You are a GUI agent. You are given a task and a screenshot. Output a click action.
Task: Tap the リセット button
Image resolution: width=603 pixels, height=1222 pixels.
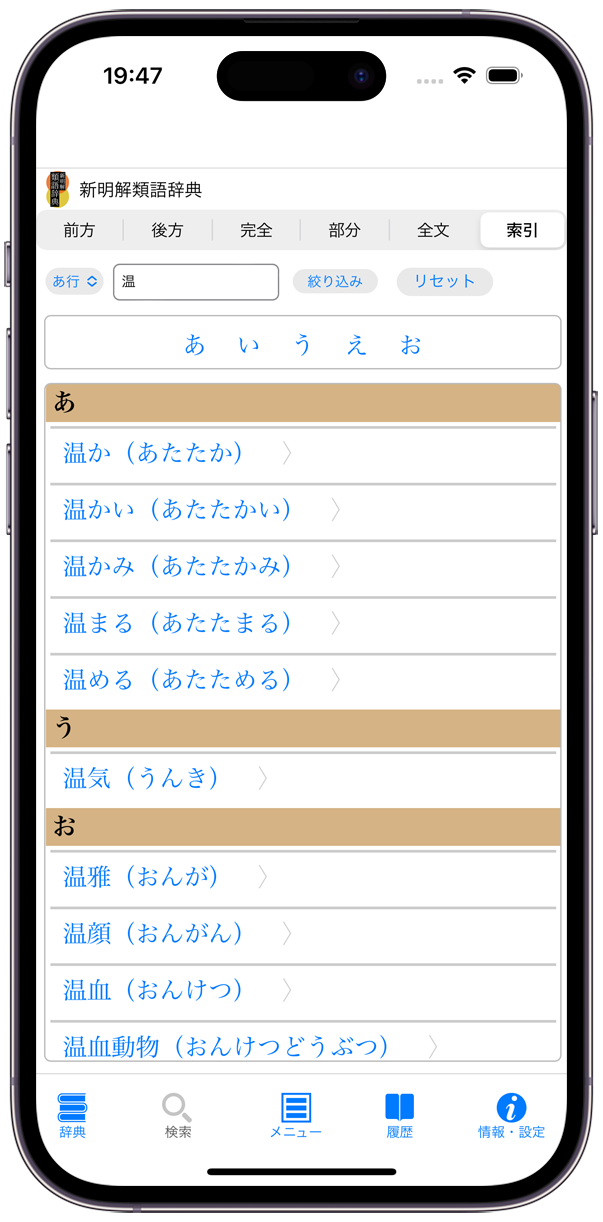click(x=444, y=282)
